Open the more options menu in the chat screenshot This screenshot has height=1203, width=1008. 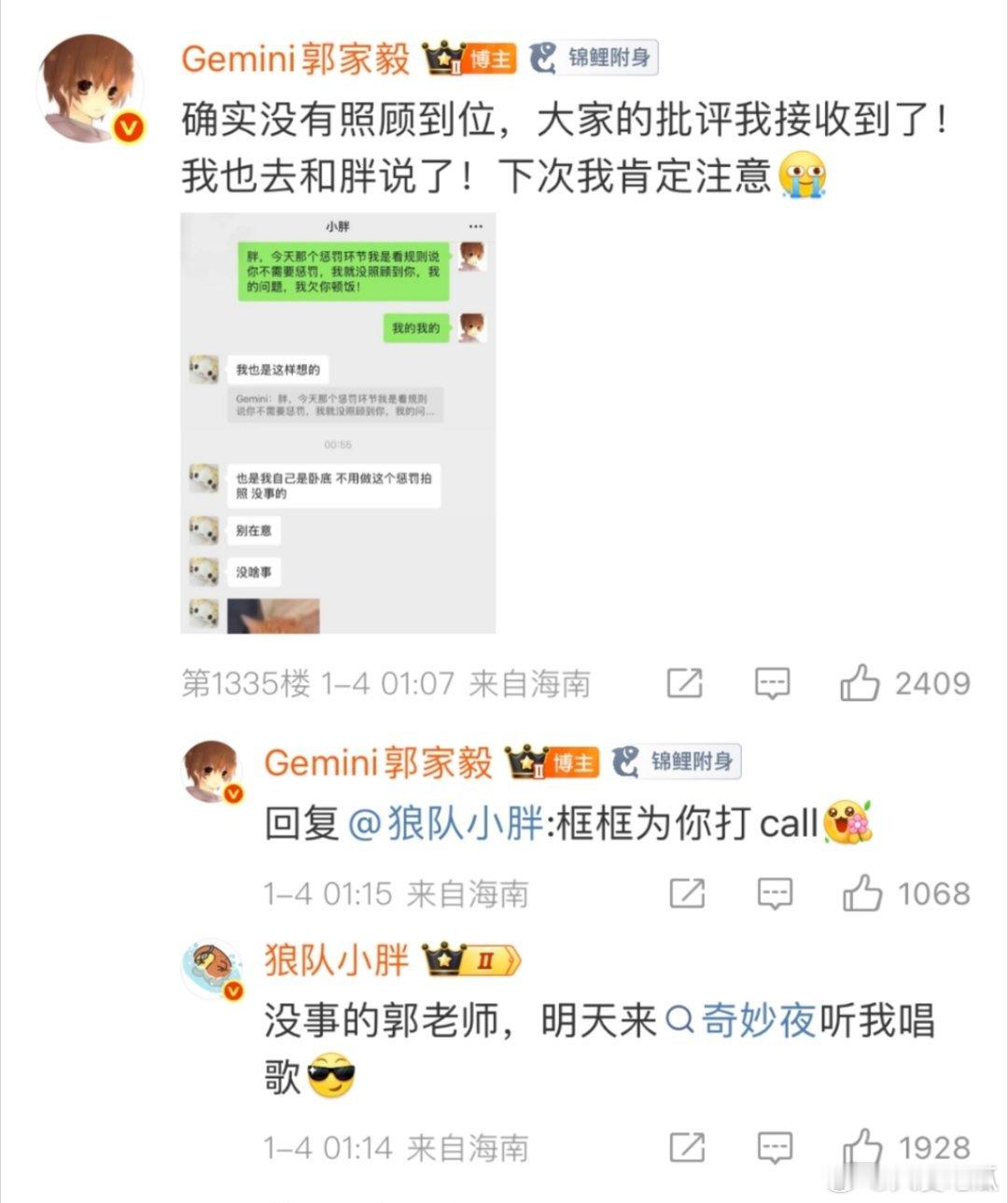click(474, 224)
